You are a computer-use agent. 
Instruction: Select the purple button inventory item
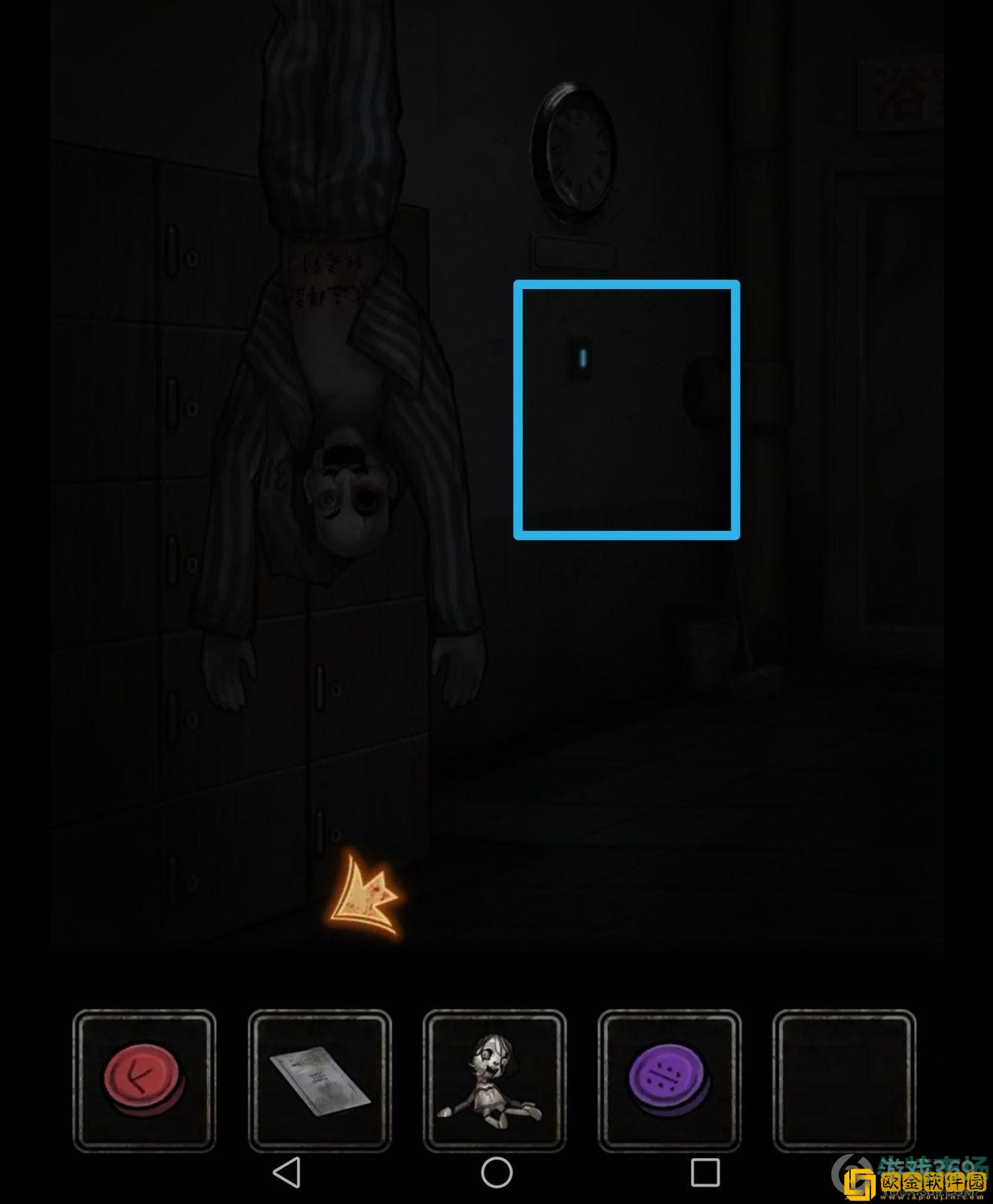click(669, 1080)
